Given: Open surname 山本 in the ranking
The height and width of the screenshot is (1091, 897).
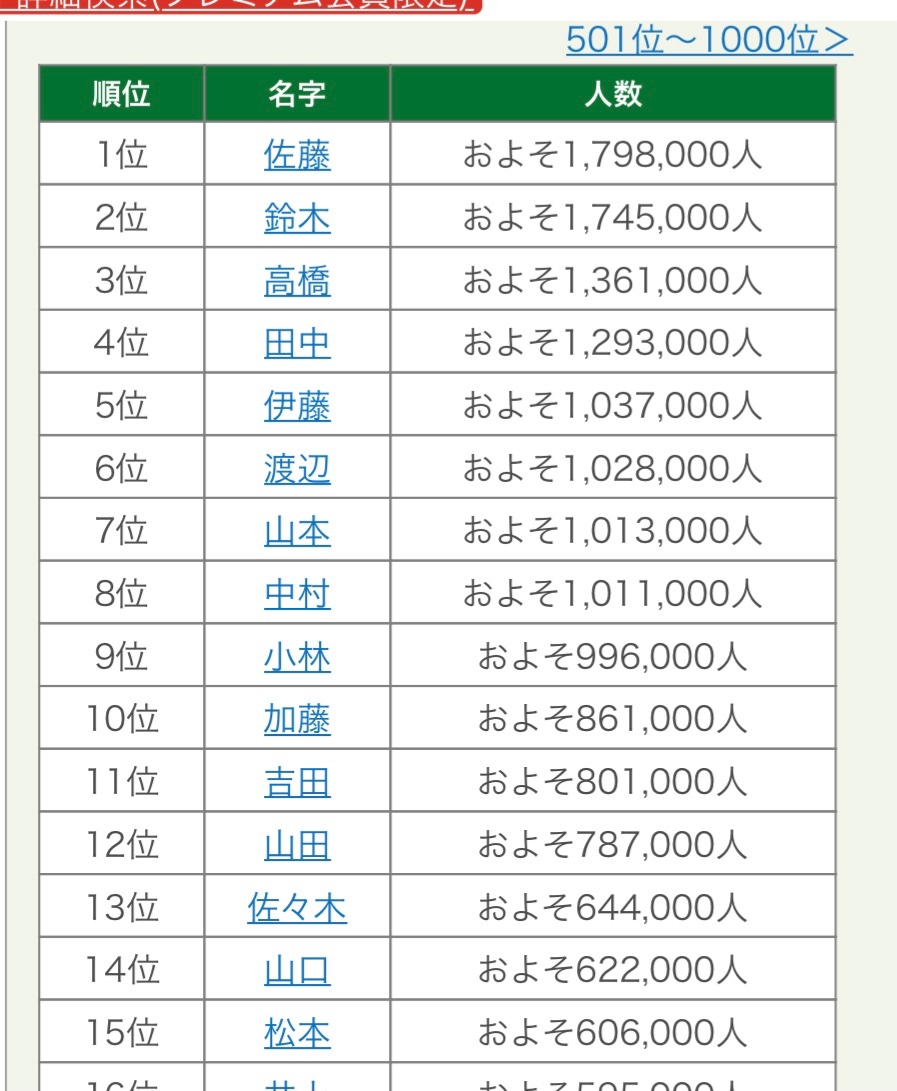Looking at the screenshot, I should click(x=297, y=531).
